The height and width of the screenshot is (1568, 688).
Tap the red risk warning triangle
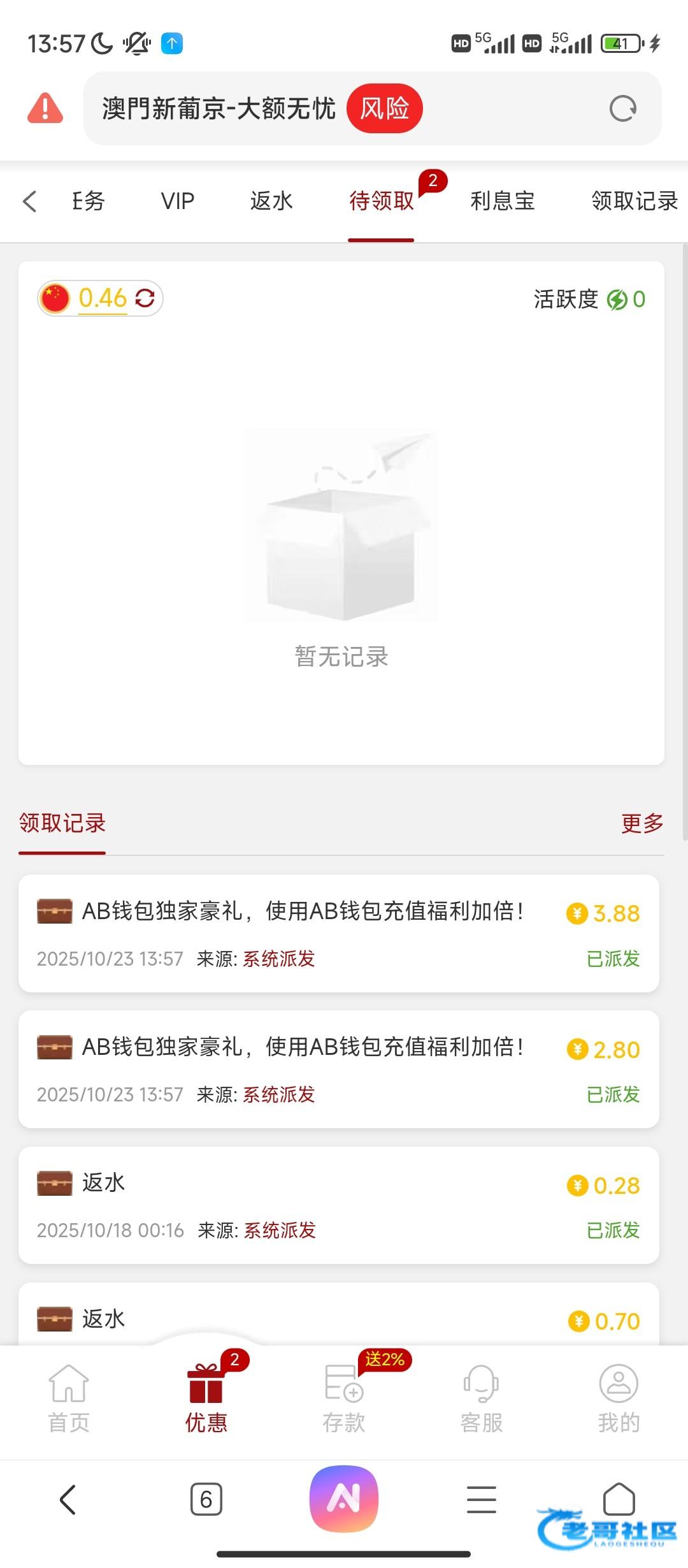[x=45, y=108]
